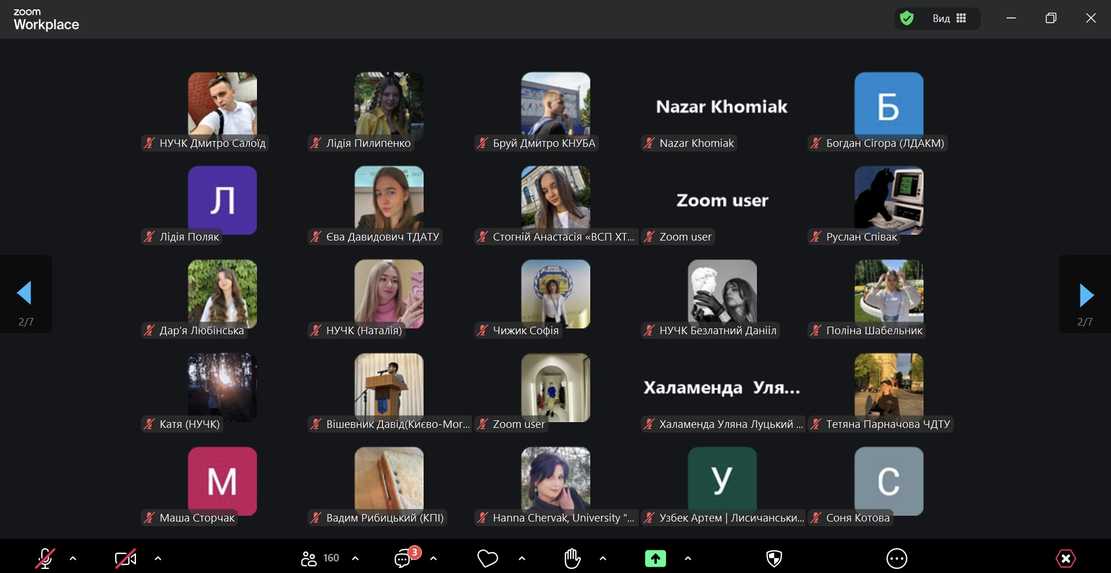Open the encryption shield info
Viewport: 1111px width, 573px height.
point(906,18)
